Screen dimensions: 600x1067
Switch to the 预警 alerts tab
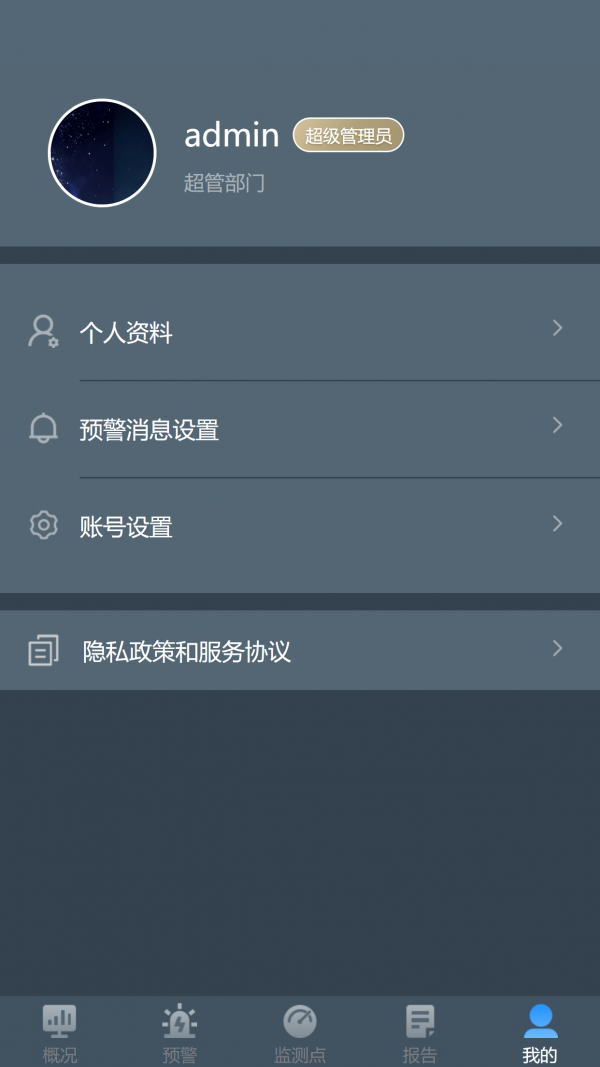click(180, 1033)
